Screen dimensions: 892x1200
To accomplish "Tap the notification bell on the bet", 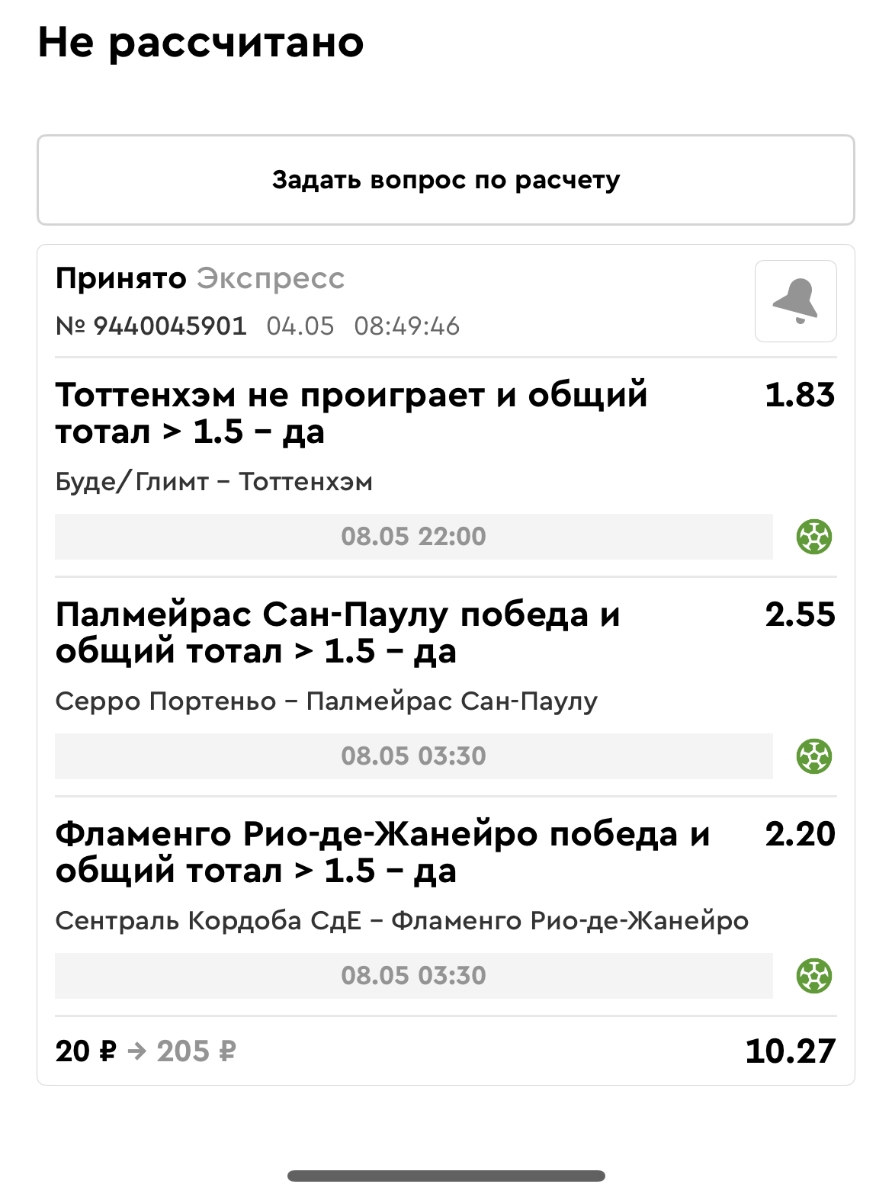I will tap(795, 301).
